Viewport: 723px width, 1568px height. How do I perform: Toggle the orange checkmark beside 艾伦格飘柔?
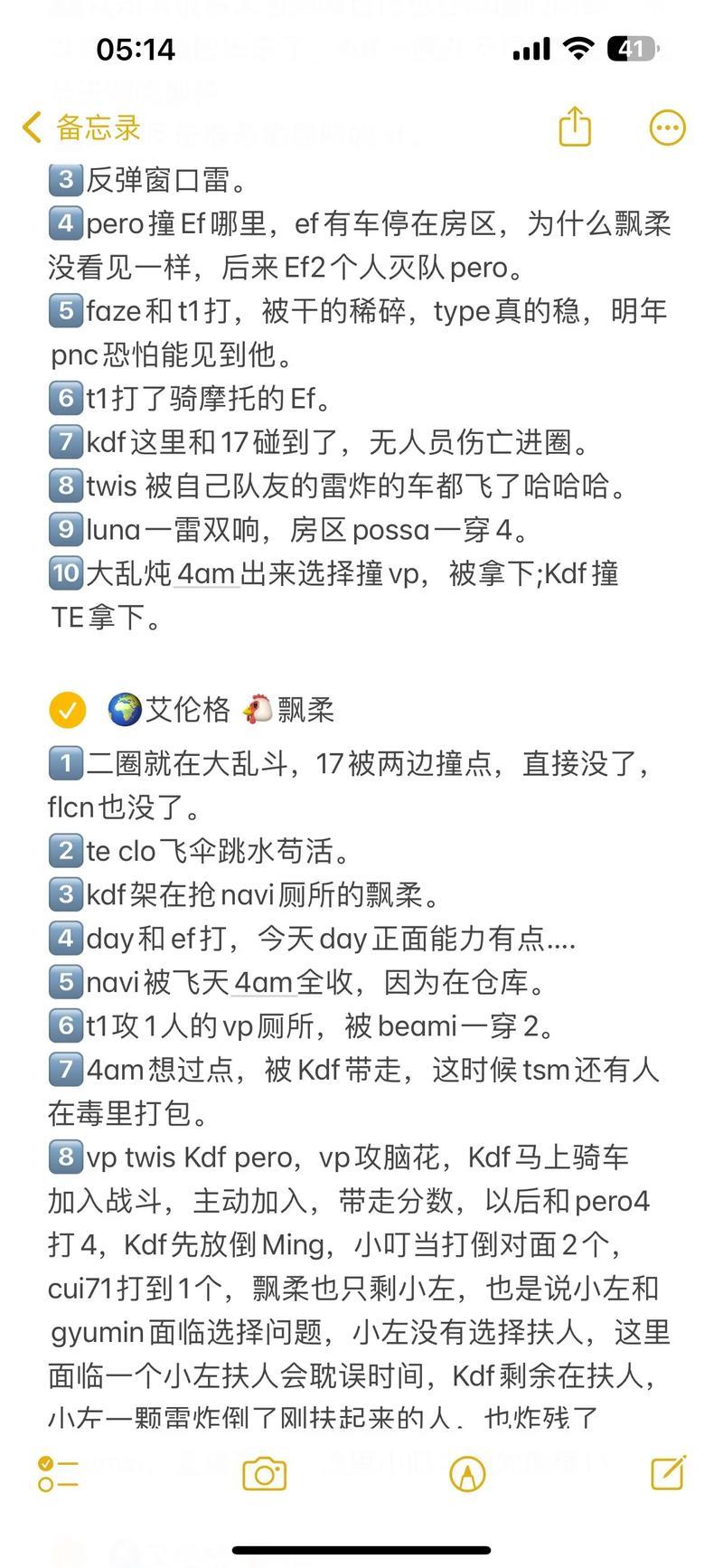point(66,711)
